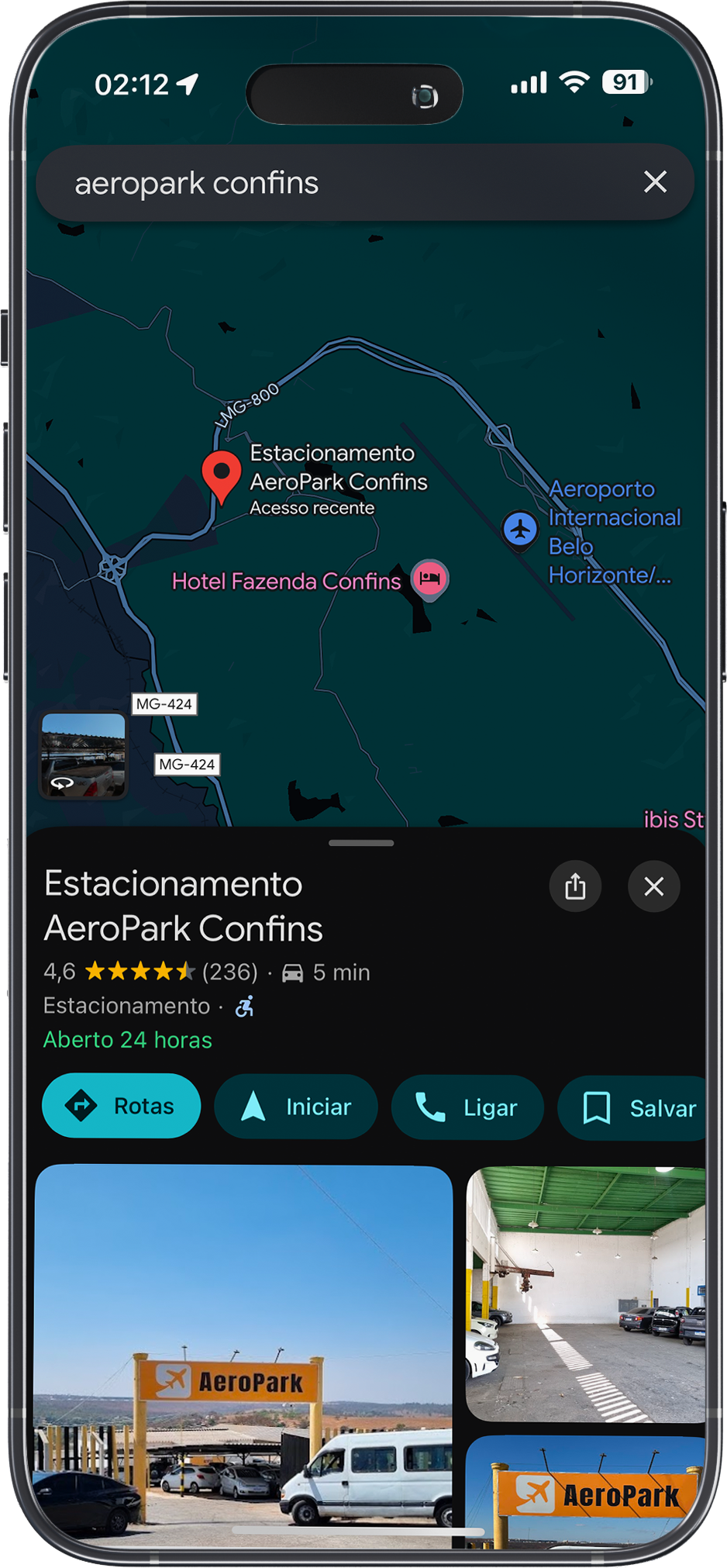Close the AeroPark Confins detail card
Image resolution: width=727 pixels, height=1568 pixels.
(653, 886)
